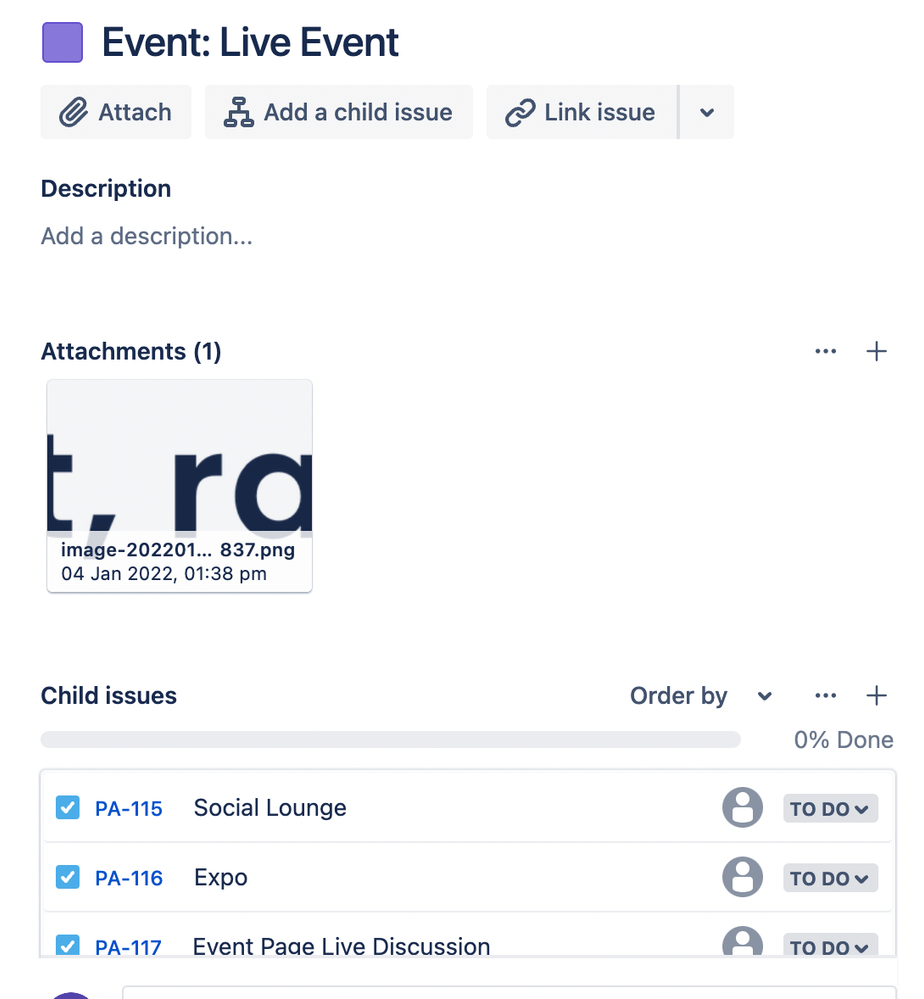
Task: Create child issue with plus icon
Action: click(876, 696)
